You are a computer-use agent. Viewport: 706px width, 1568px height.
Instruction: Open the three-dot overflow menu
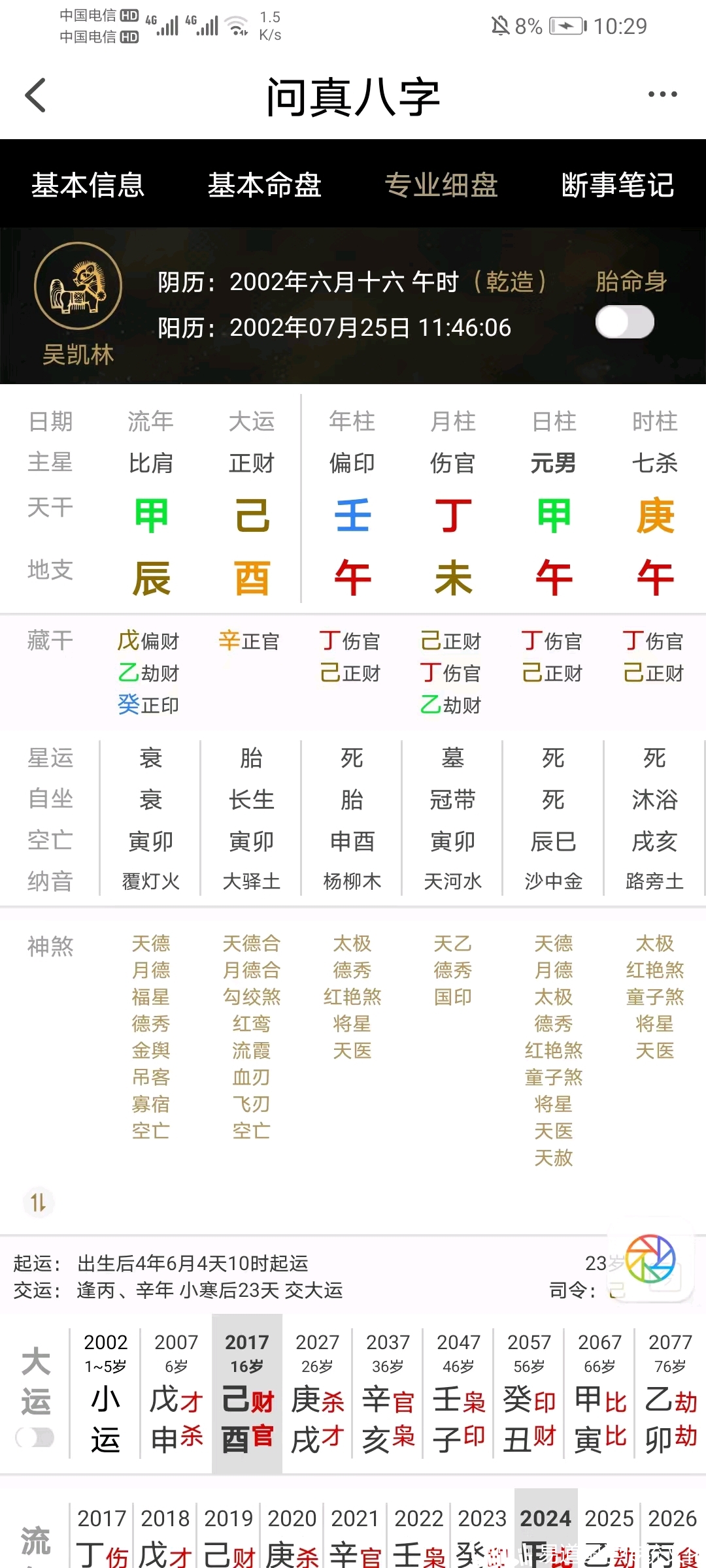(x=662, y=95)
